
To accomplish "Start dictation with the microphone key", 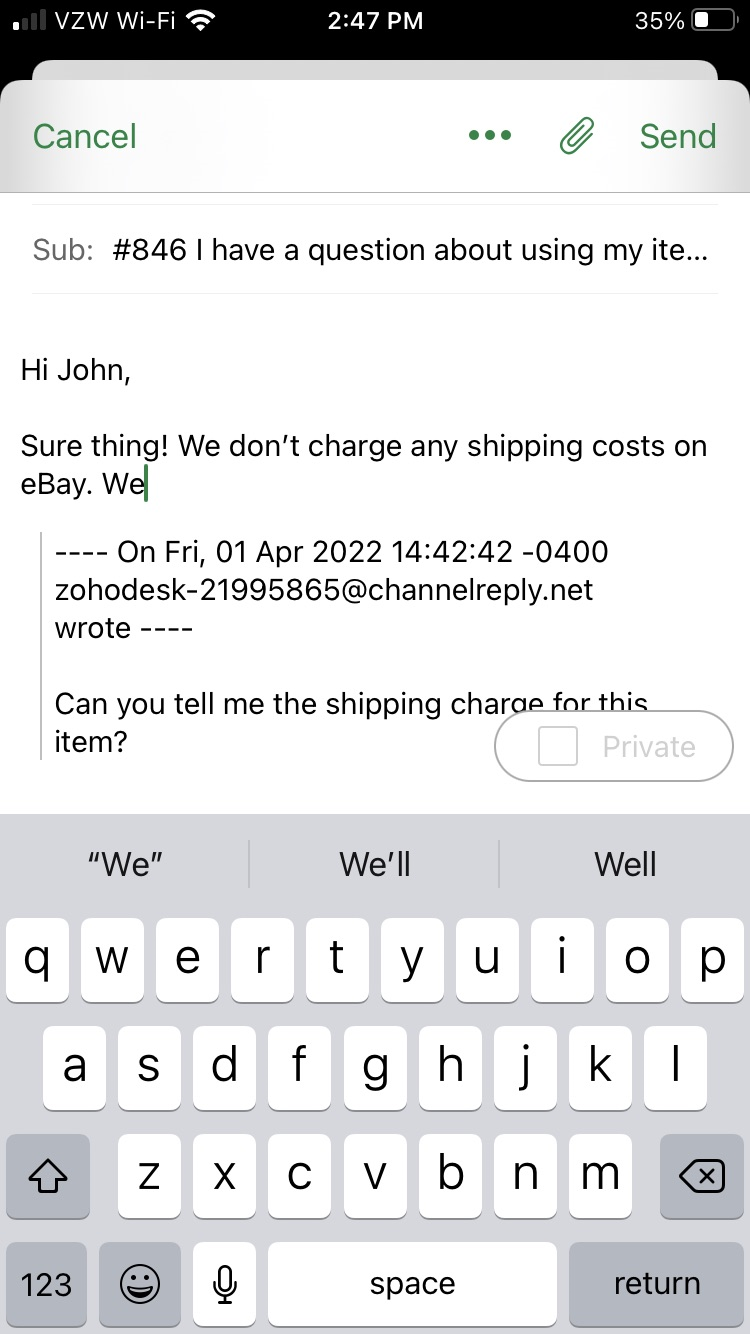I will click(225, 1284).
